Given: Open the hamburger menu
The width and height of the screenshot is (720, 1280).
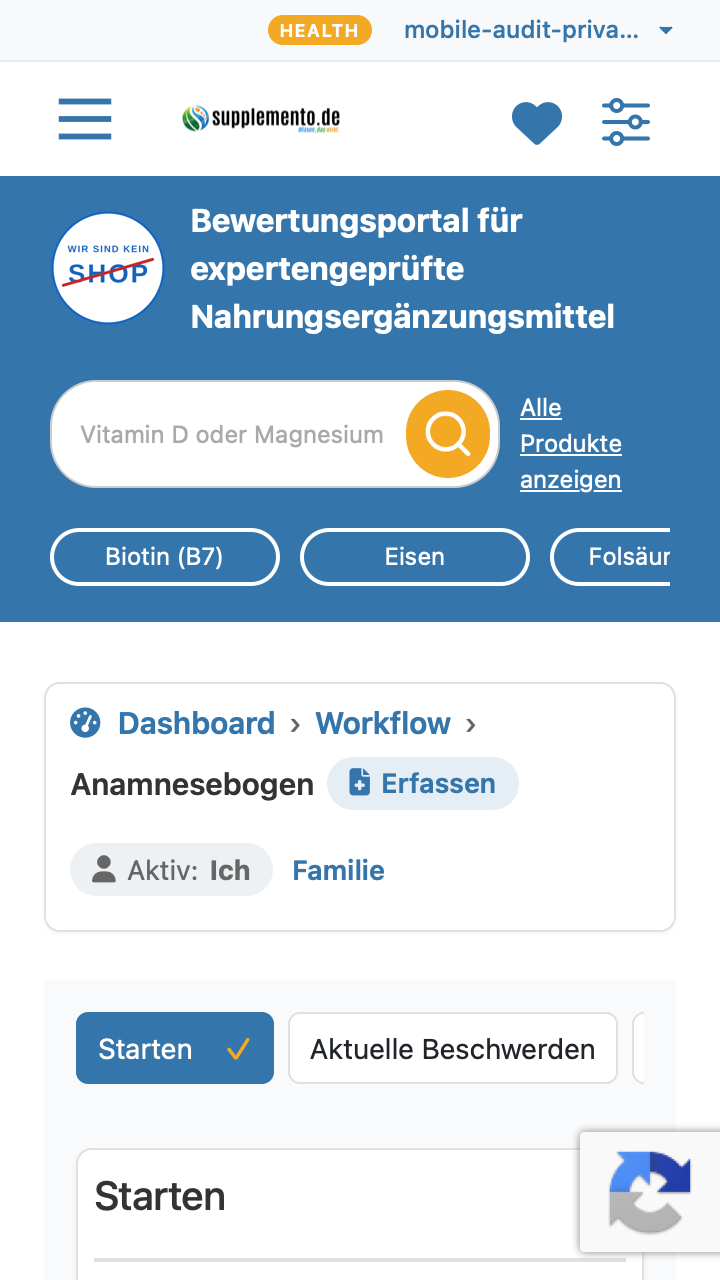Looking at the screenshot, I should (x=85, y=119).
